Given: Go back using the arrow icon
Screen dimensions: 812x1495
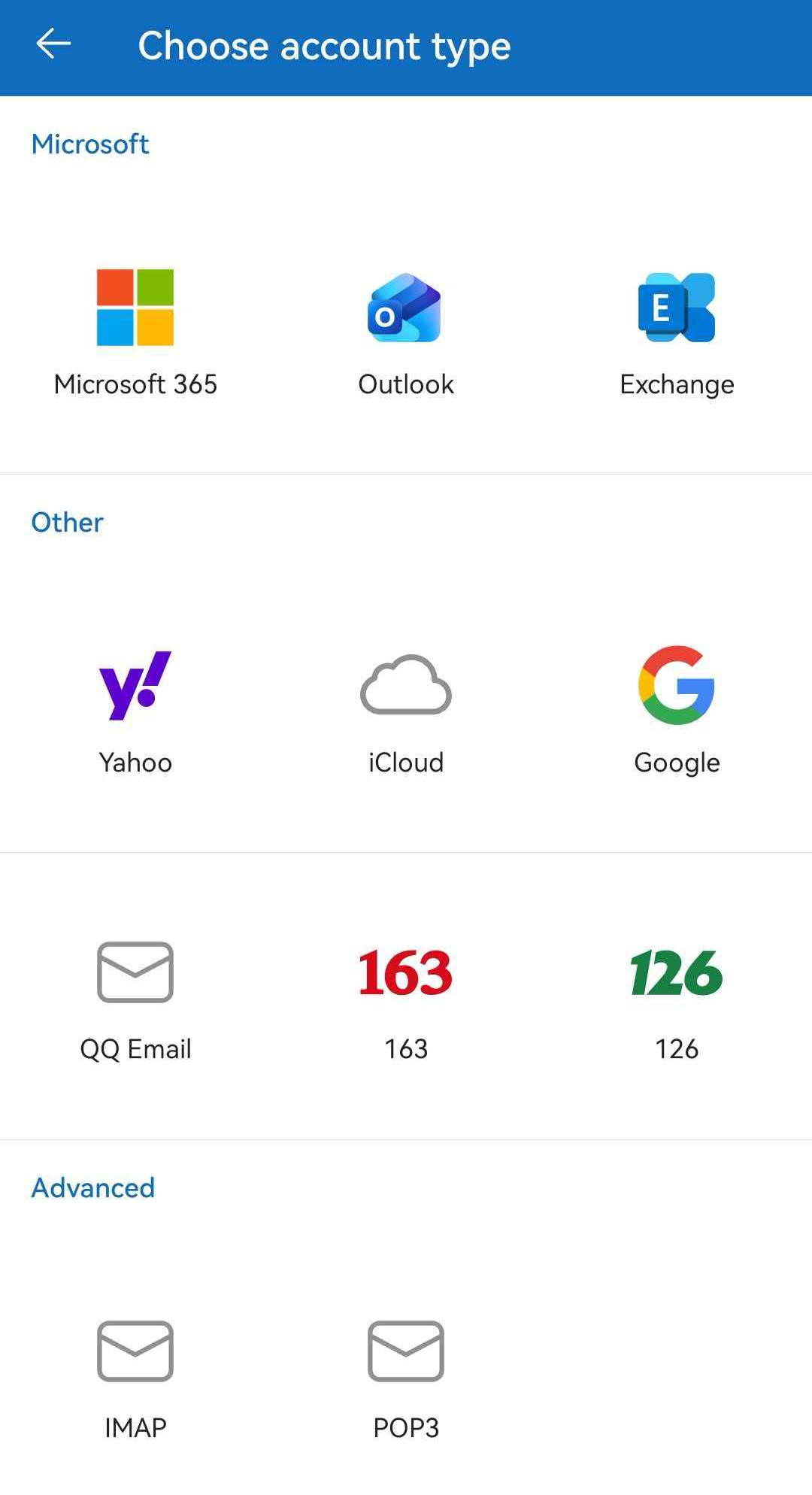Looking at the screenshot, I should [x=53, y=44].
